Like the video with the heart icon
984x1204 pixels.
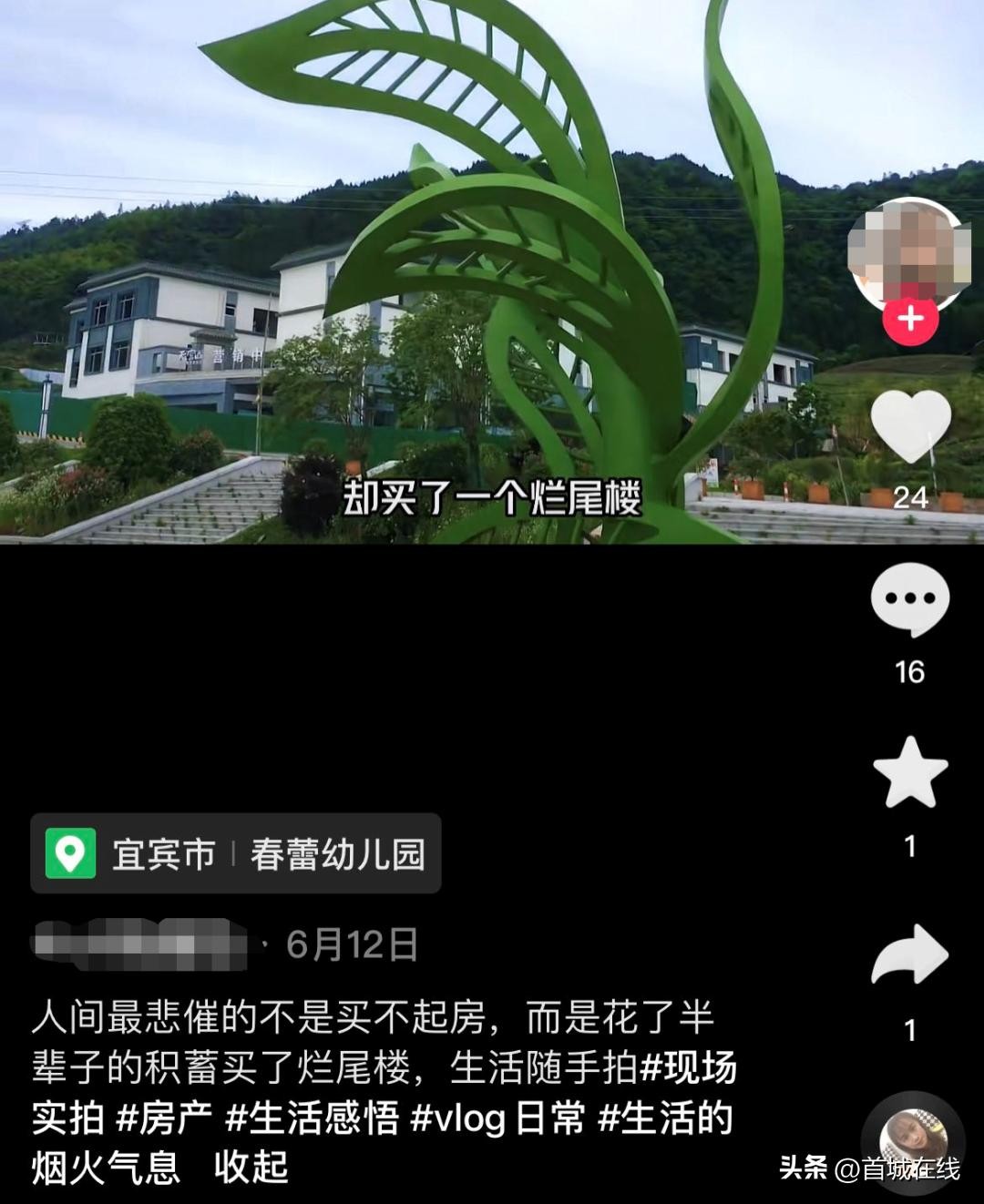click(x=910, y=427)
